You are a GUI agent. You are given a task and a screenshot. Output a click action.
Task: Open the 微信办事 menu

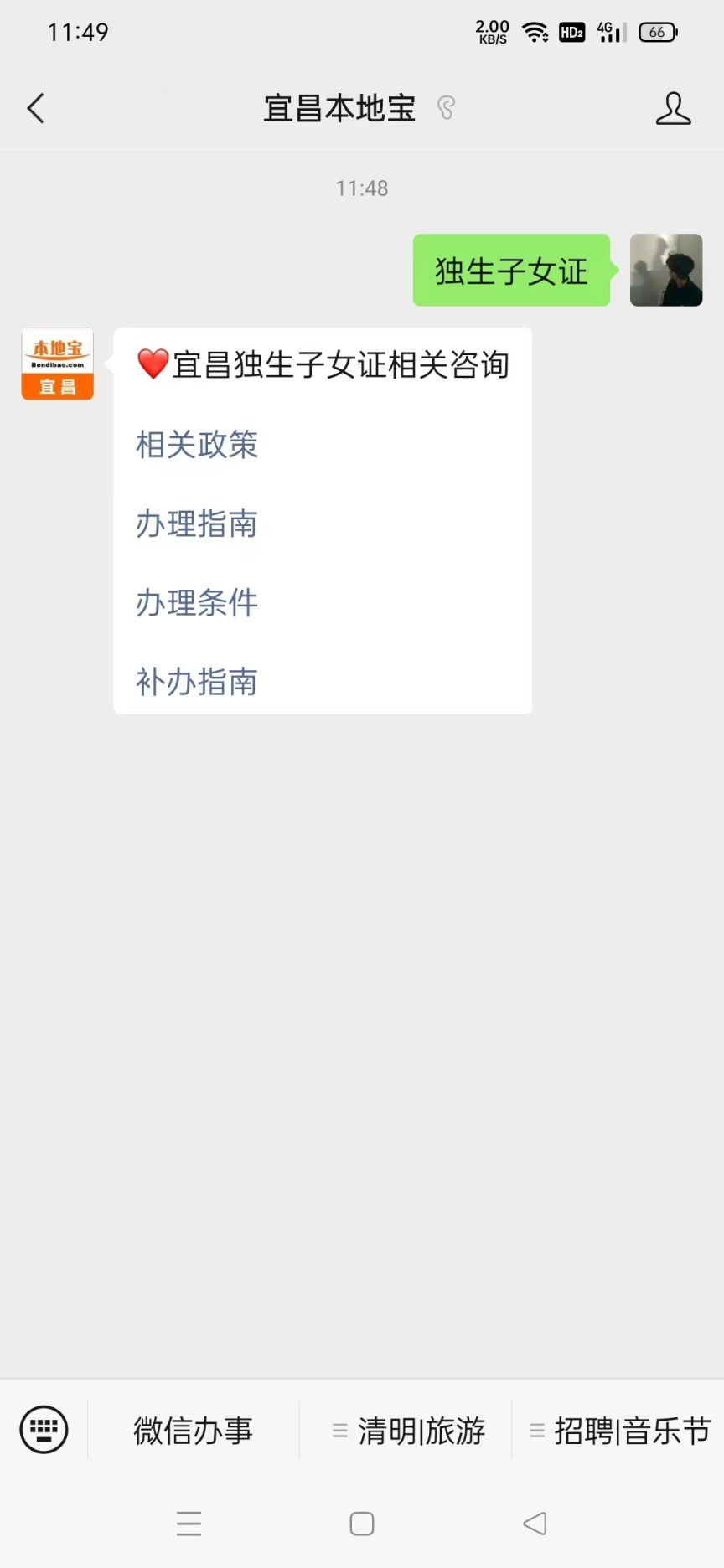193,1431
